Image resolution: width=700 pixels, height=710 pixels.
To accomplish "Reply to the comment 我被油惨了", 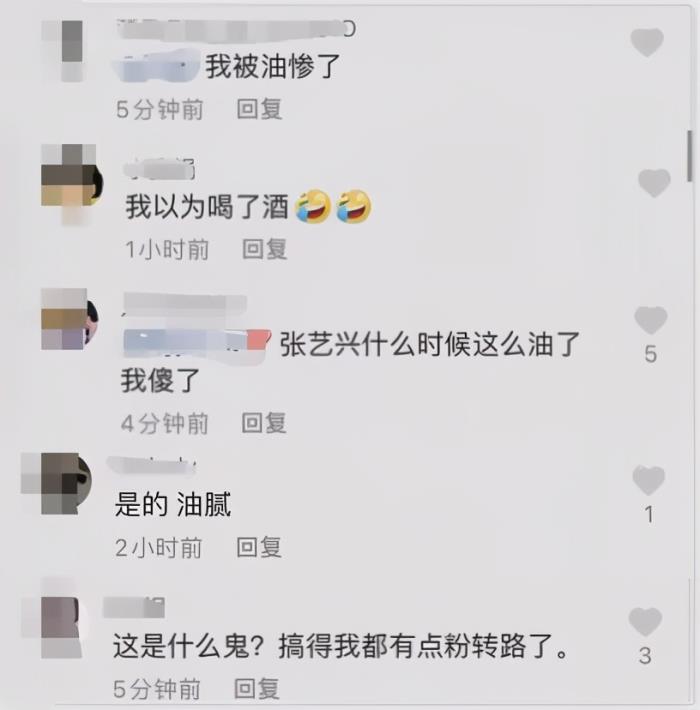I will tap(259, 109).
